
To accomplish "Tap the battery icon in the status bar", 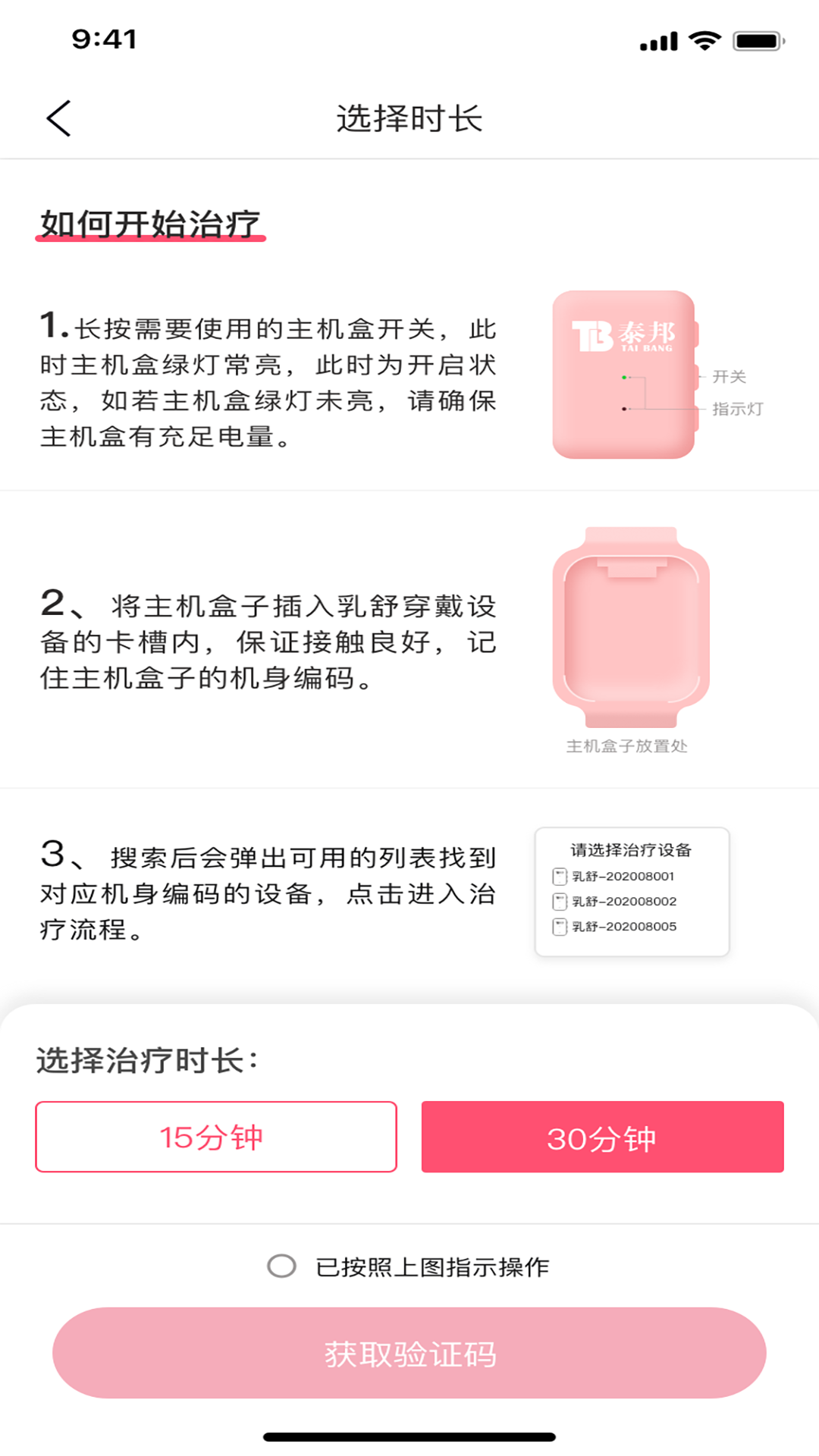I will (755, 42).
